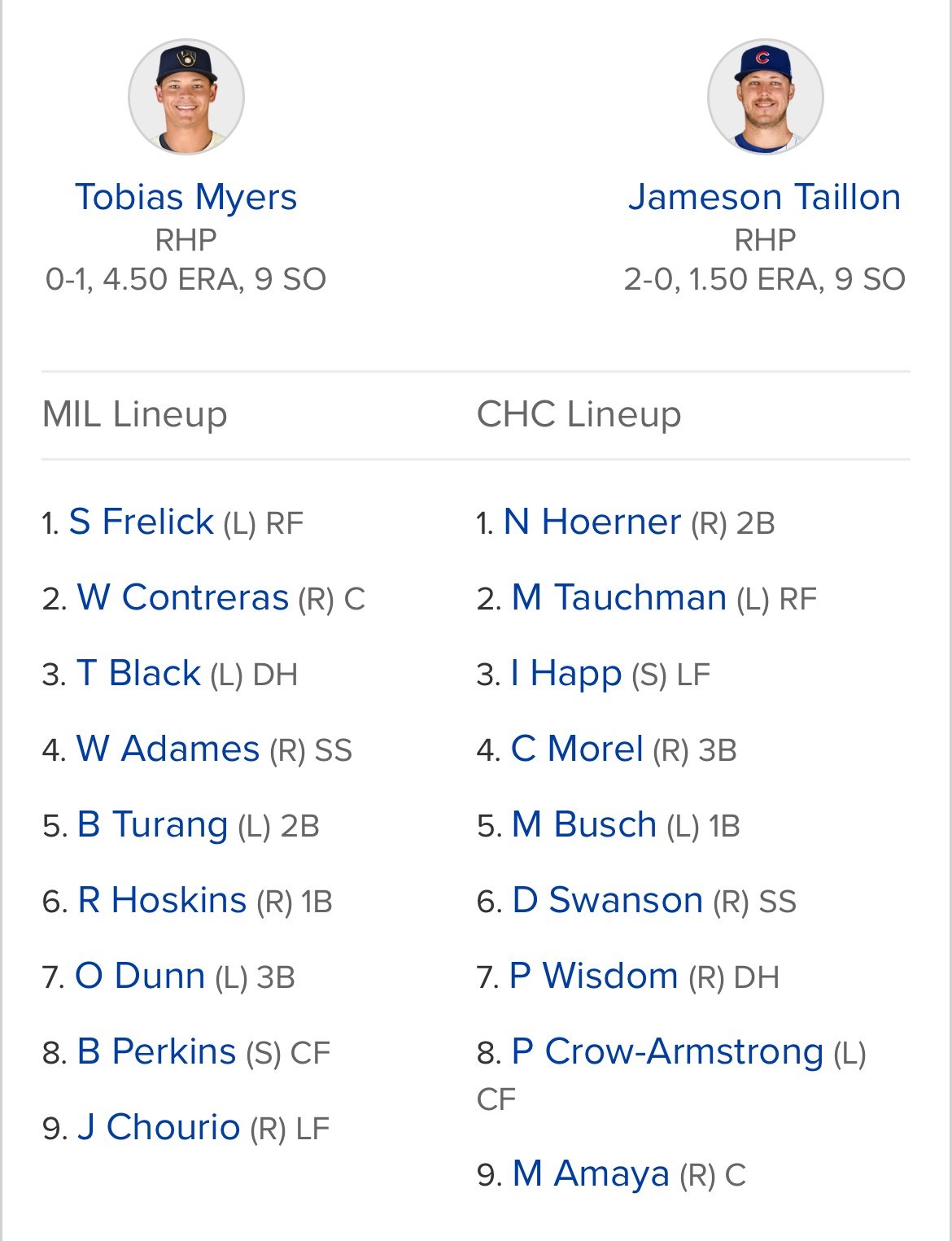952x1241 pixels.
Task: Open P Crow-Armstrong's player page
Action: [x=667, y=1051]
